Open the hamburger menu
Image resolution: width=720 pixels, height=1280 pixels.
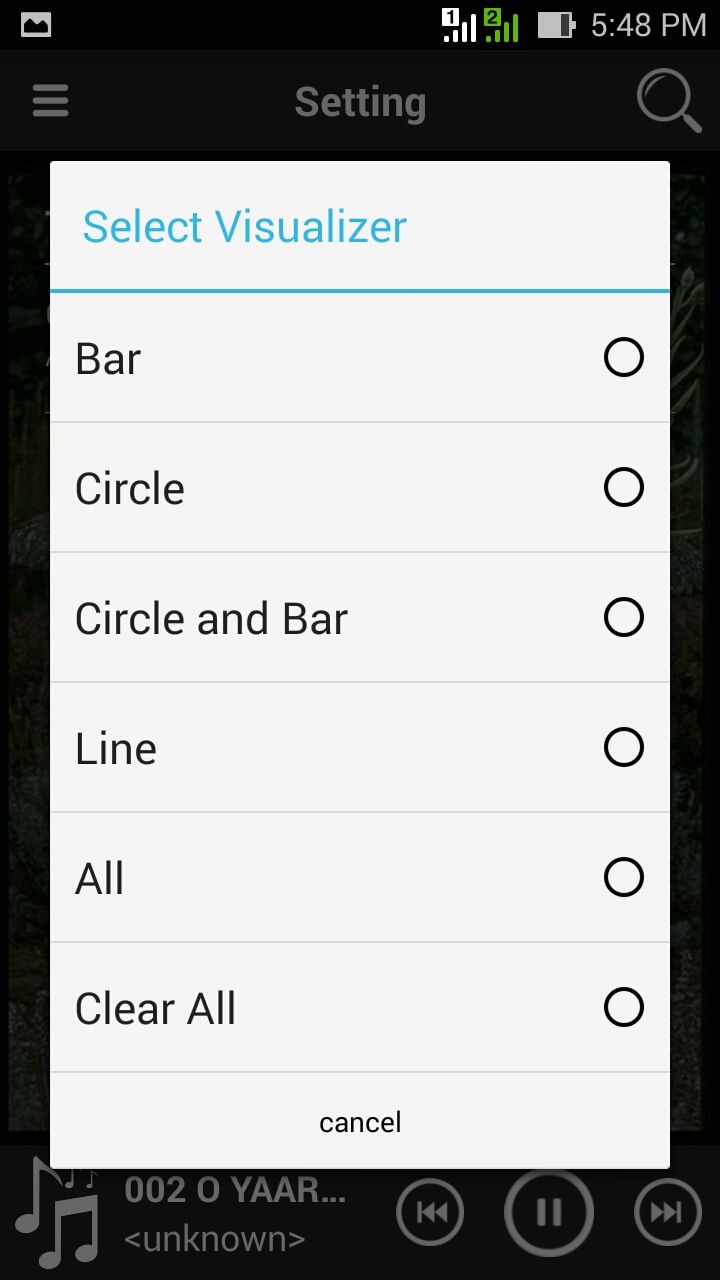(50, 101)
